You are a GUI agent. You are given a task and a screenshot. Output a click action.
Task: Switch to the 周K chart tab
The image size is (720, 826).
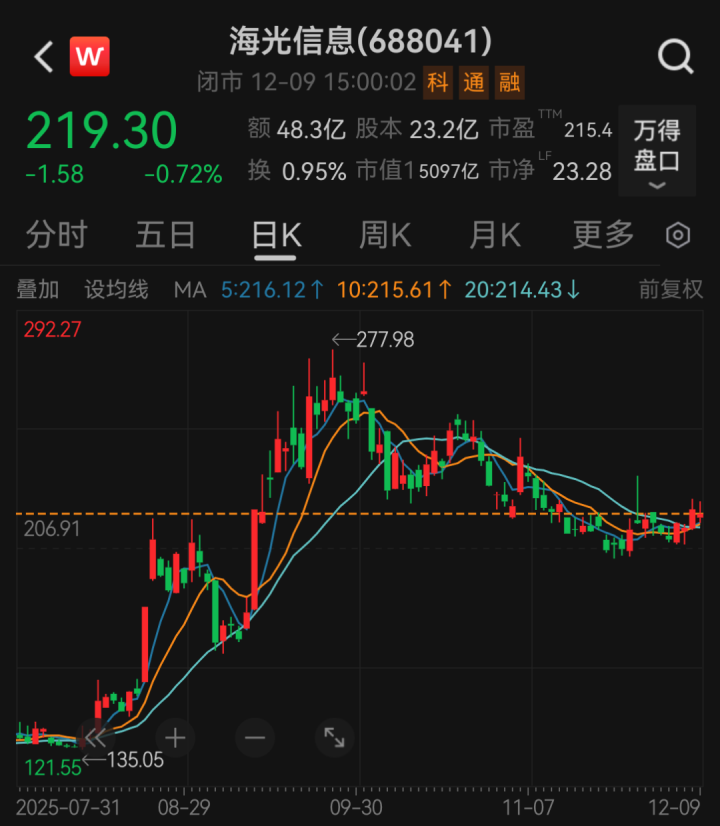(x=385, y=234)
